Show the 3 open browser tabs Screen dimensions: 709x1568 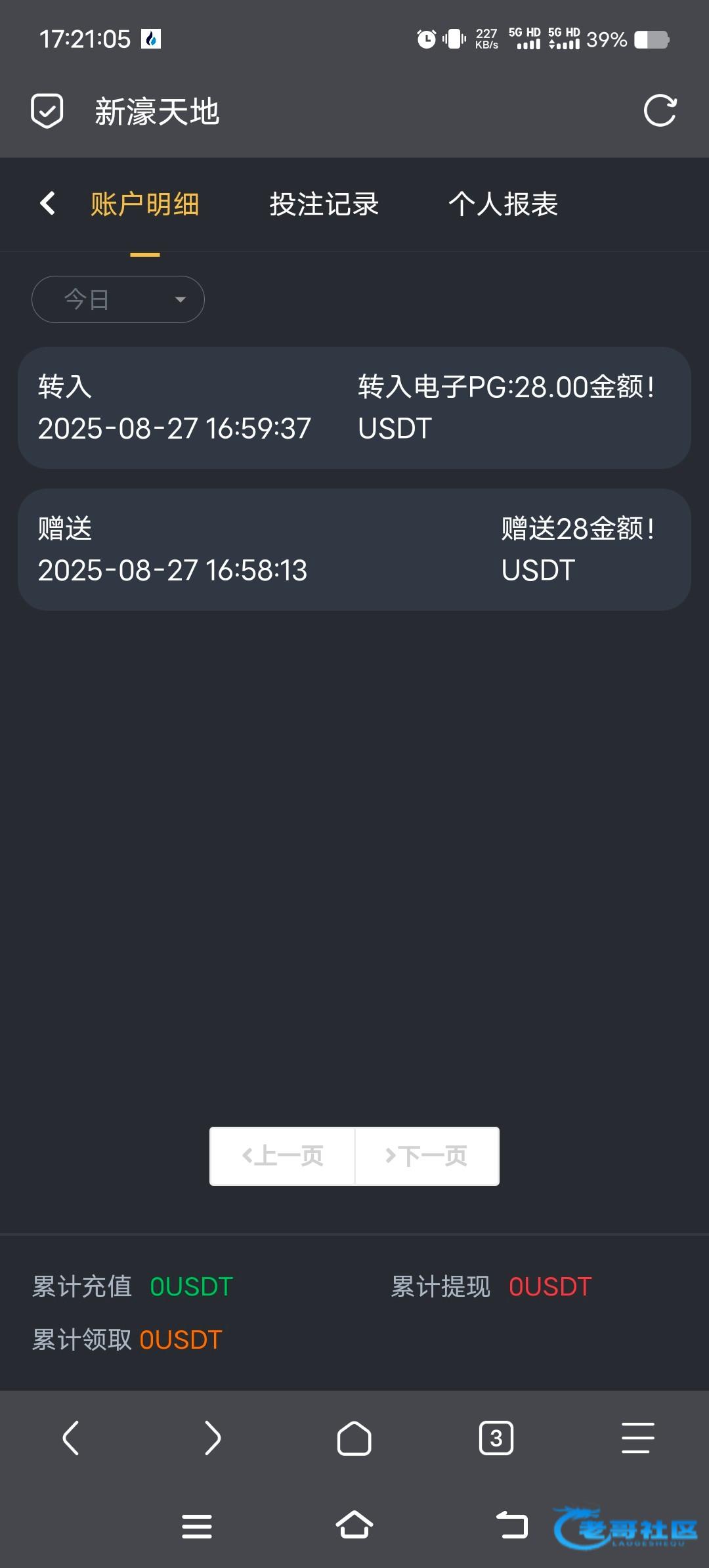click(x=496, y=1438)
